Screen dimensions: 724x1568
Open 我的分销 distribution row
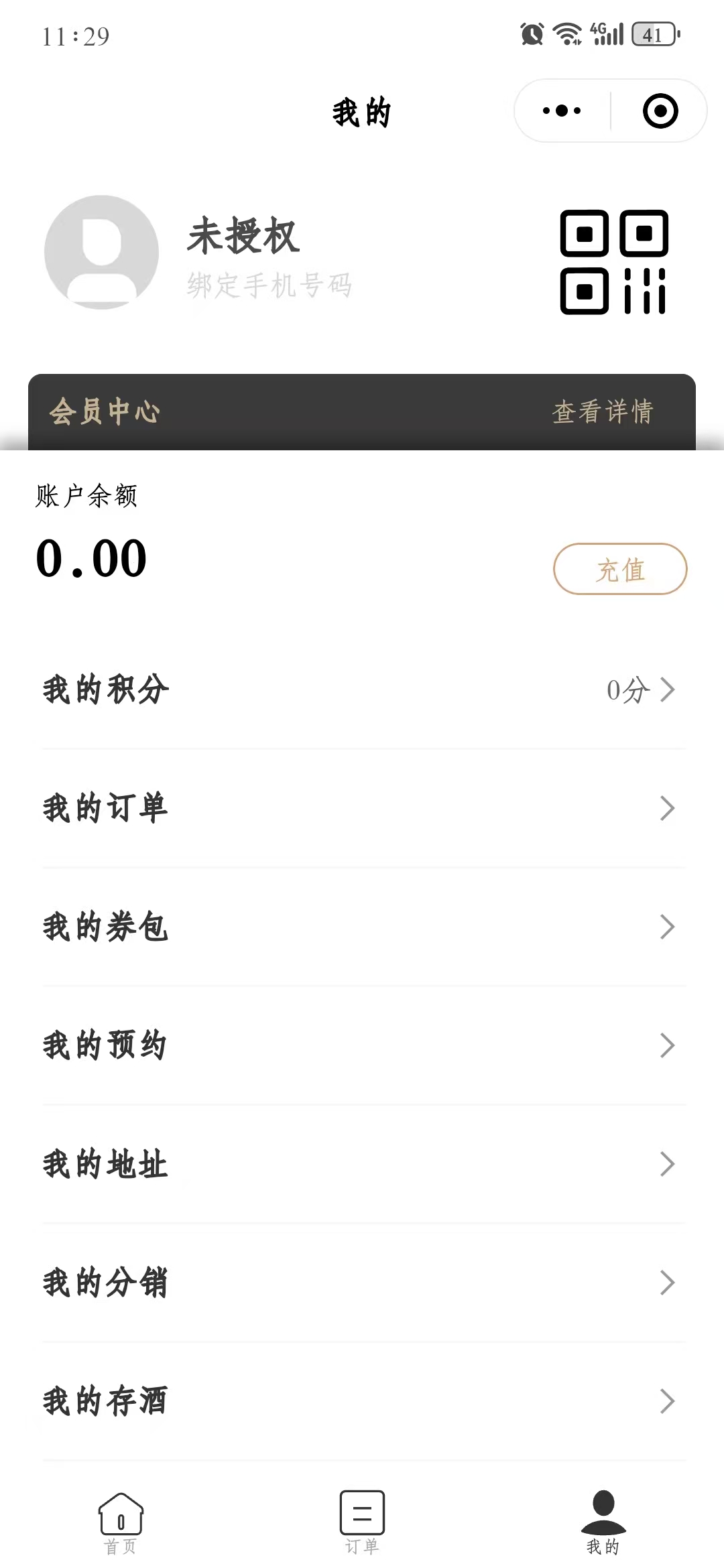point(362,1283)
